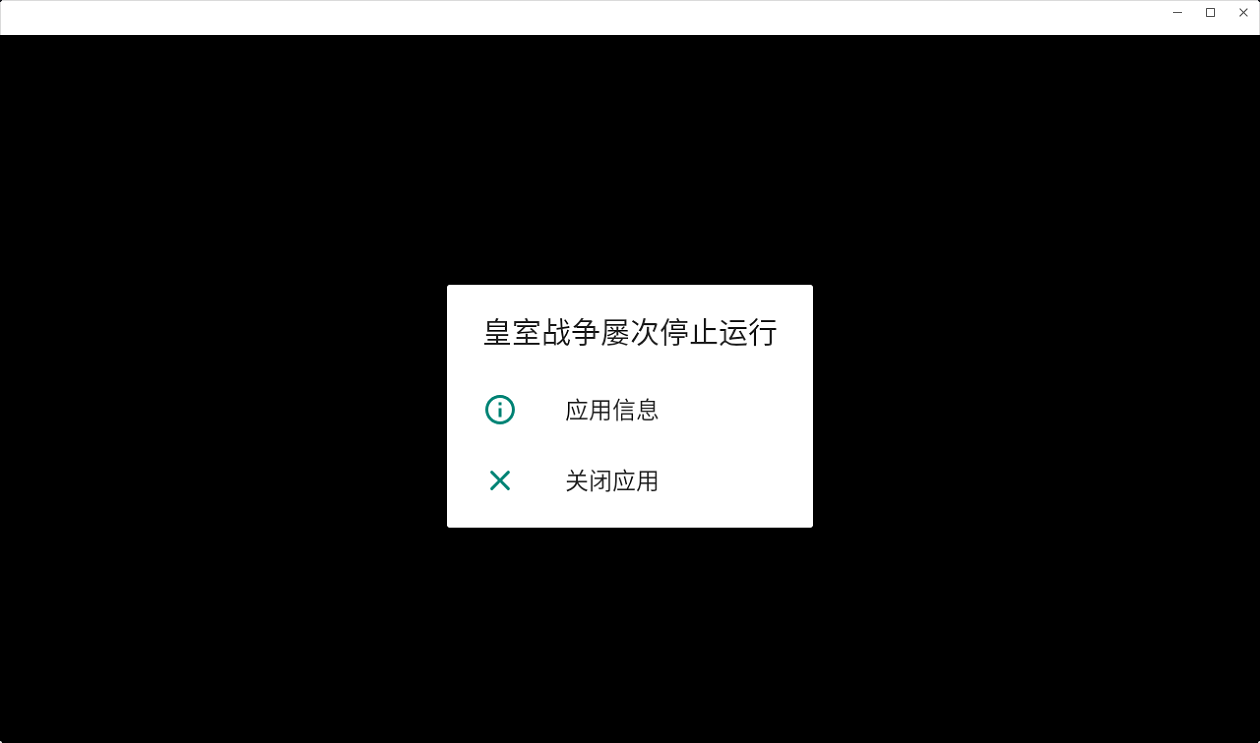Open 应用信息 for the crashed app

(x=611, y=410)
